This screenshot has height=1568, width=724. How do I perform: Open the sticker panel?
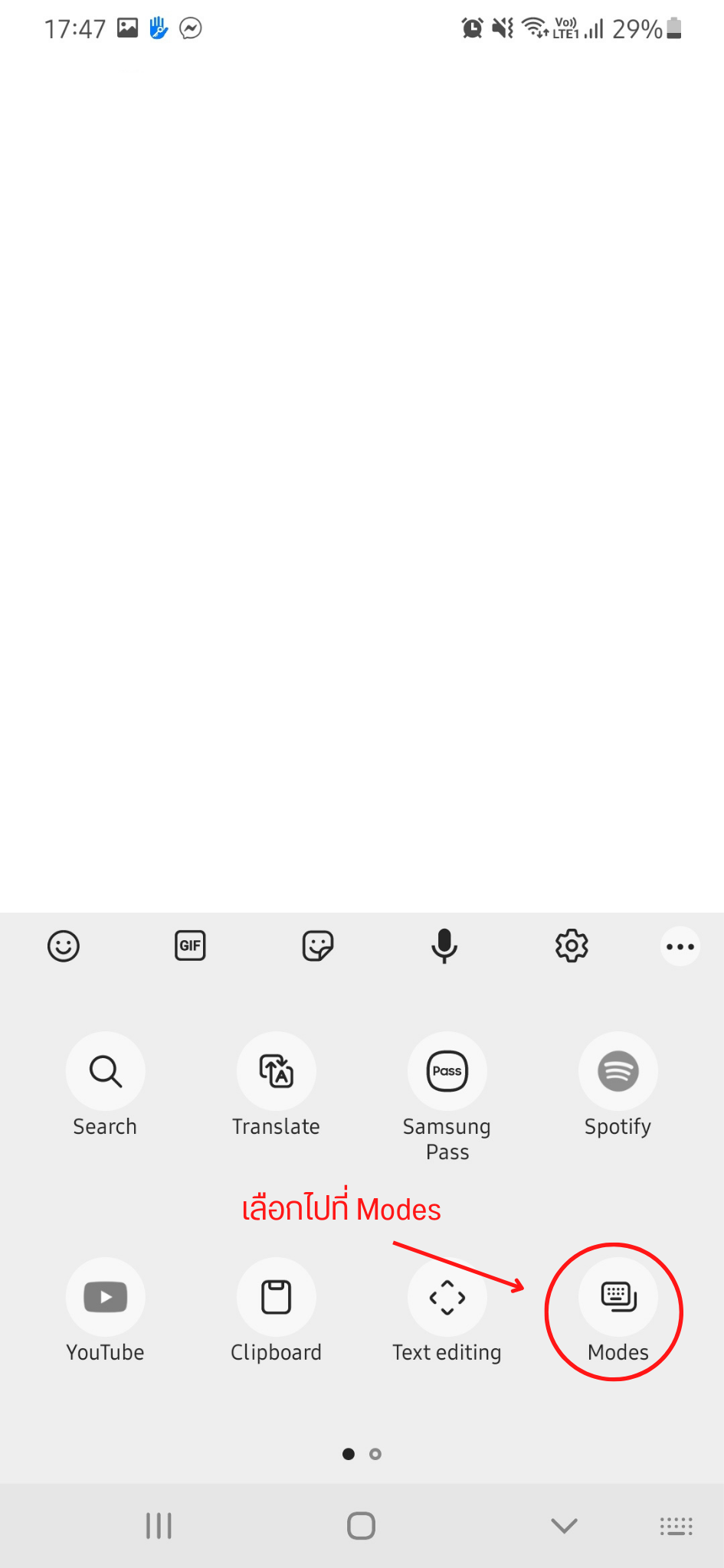317,946
